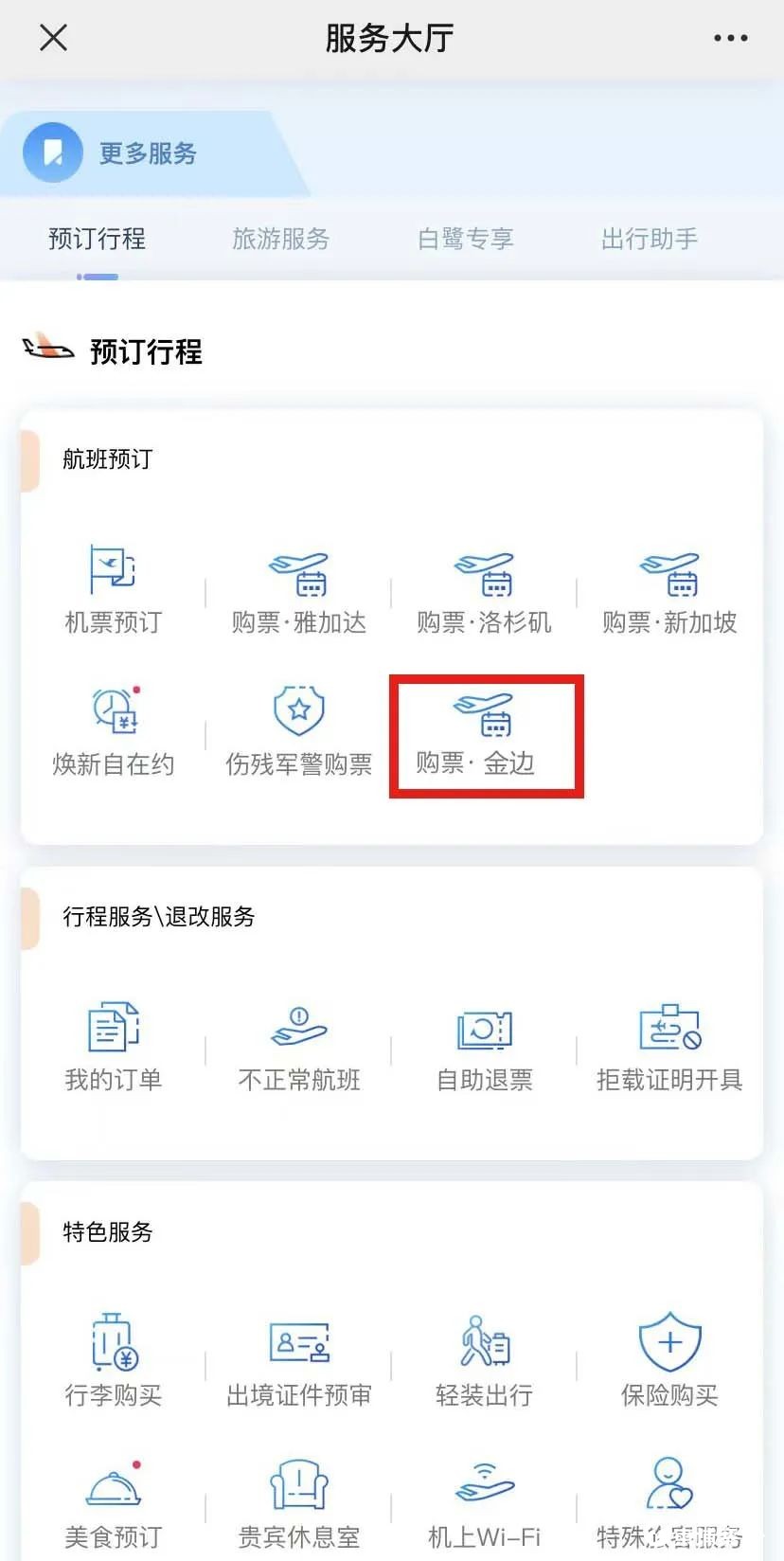Open 出境证件预审
This screenshot has width=784, height=1561.
[x=298, y=1362]
